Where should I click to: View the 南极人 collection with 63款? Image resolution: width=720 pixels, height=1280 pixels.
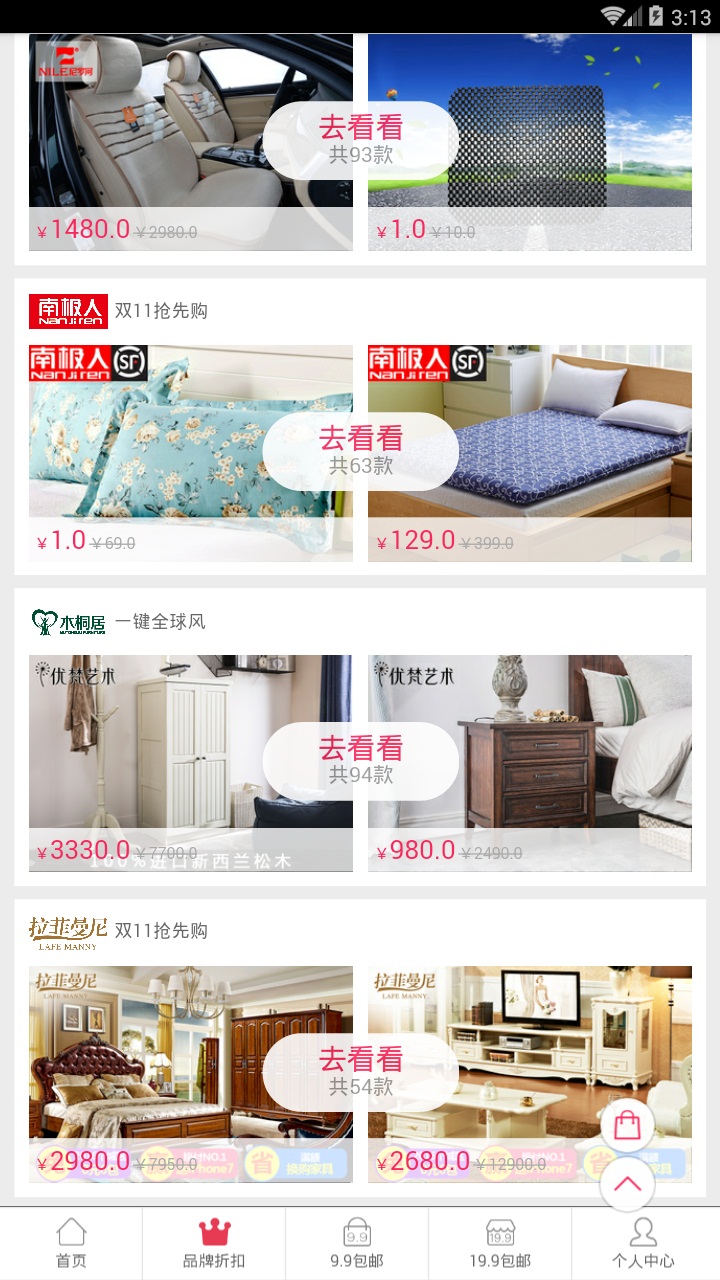pyautogui.click(x=361, y=451)
